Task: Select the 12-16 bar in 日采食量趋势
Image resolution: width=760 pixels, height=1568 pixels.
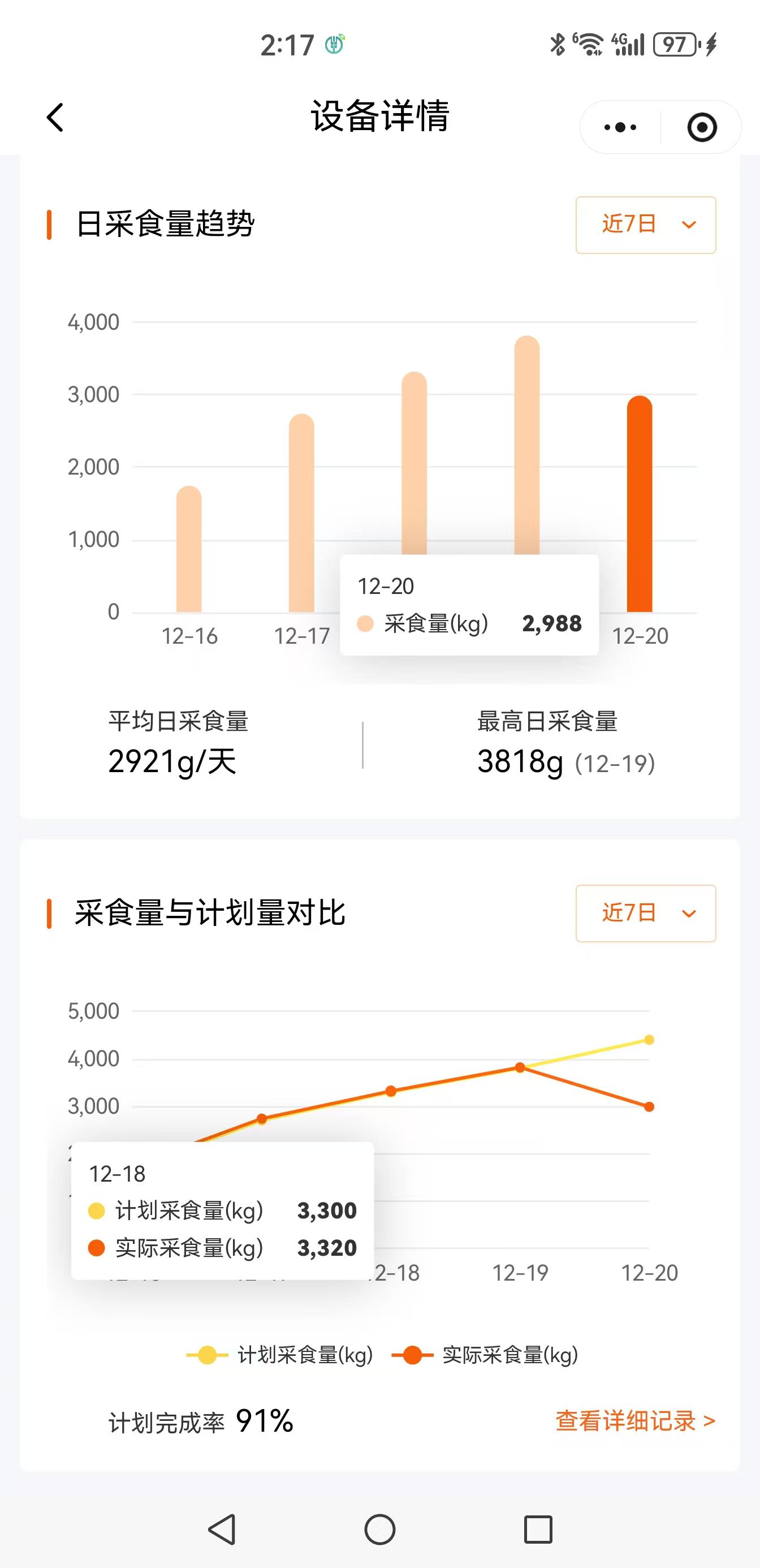Action: coord(189,550)
